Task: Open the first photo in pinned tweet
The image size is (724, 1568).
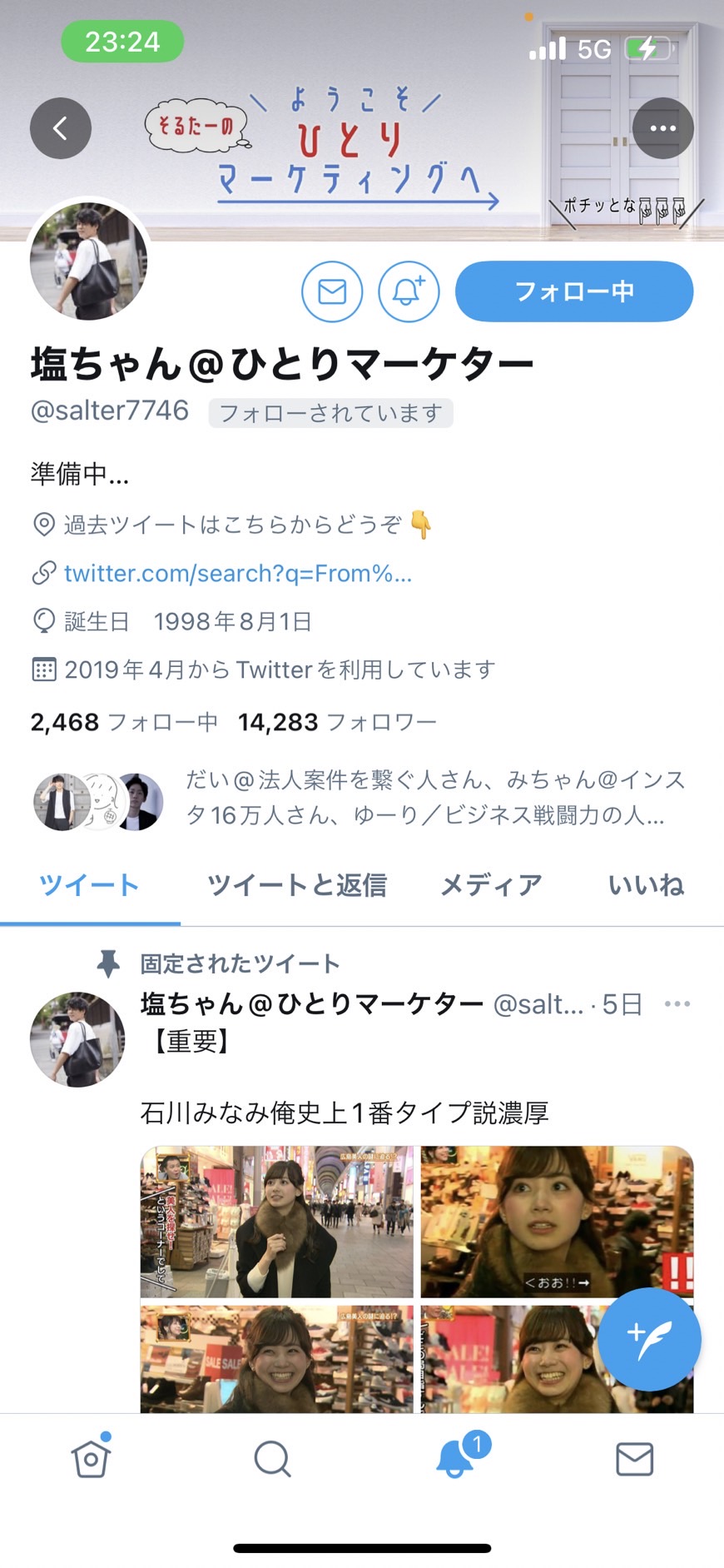Action: coord(276,1221)
